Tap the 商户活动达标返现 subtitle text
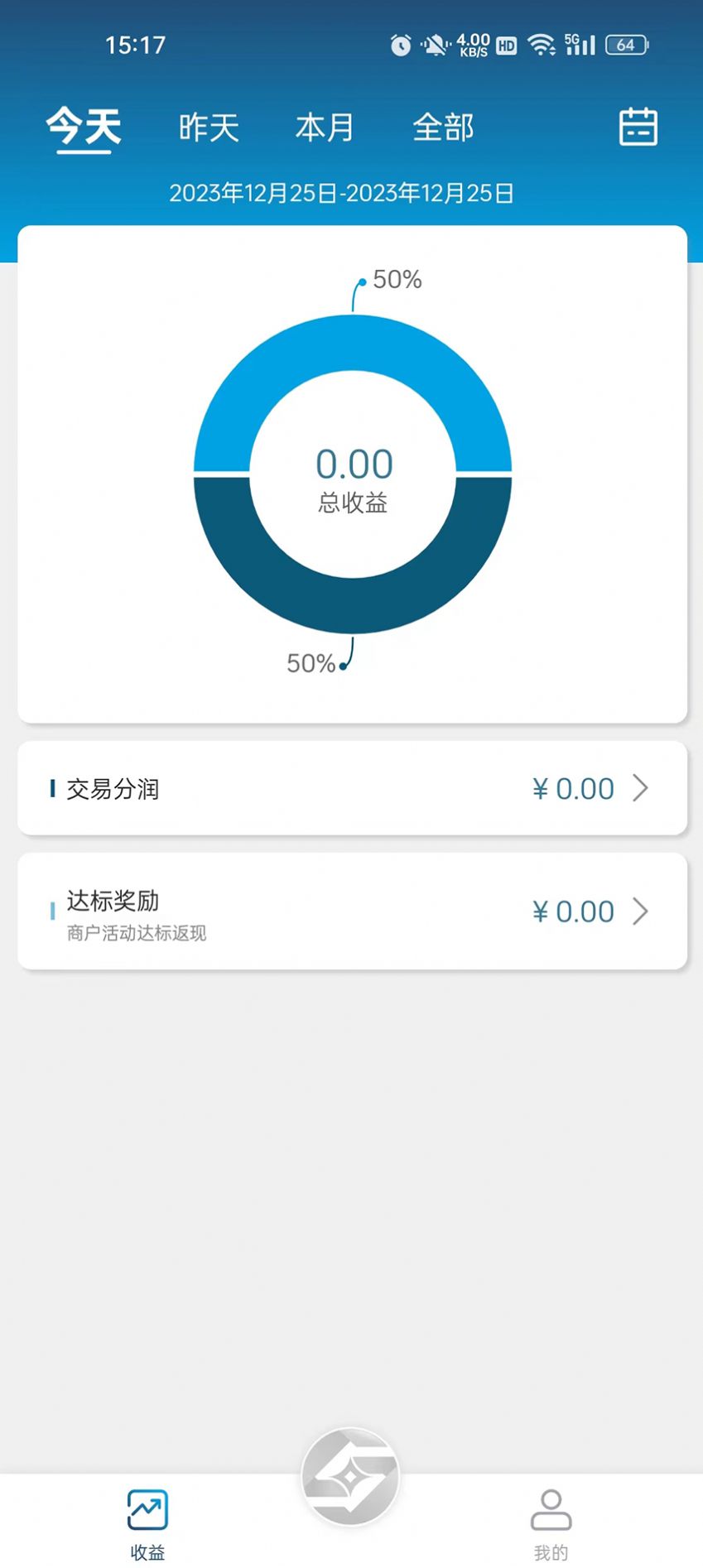Viewport: 703px width, 1568px height. [x=134, y=934]
